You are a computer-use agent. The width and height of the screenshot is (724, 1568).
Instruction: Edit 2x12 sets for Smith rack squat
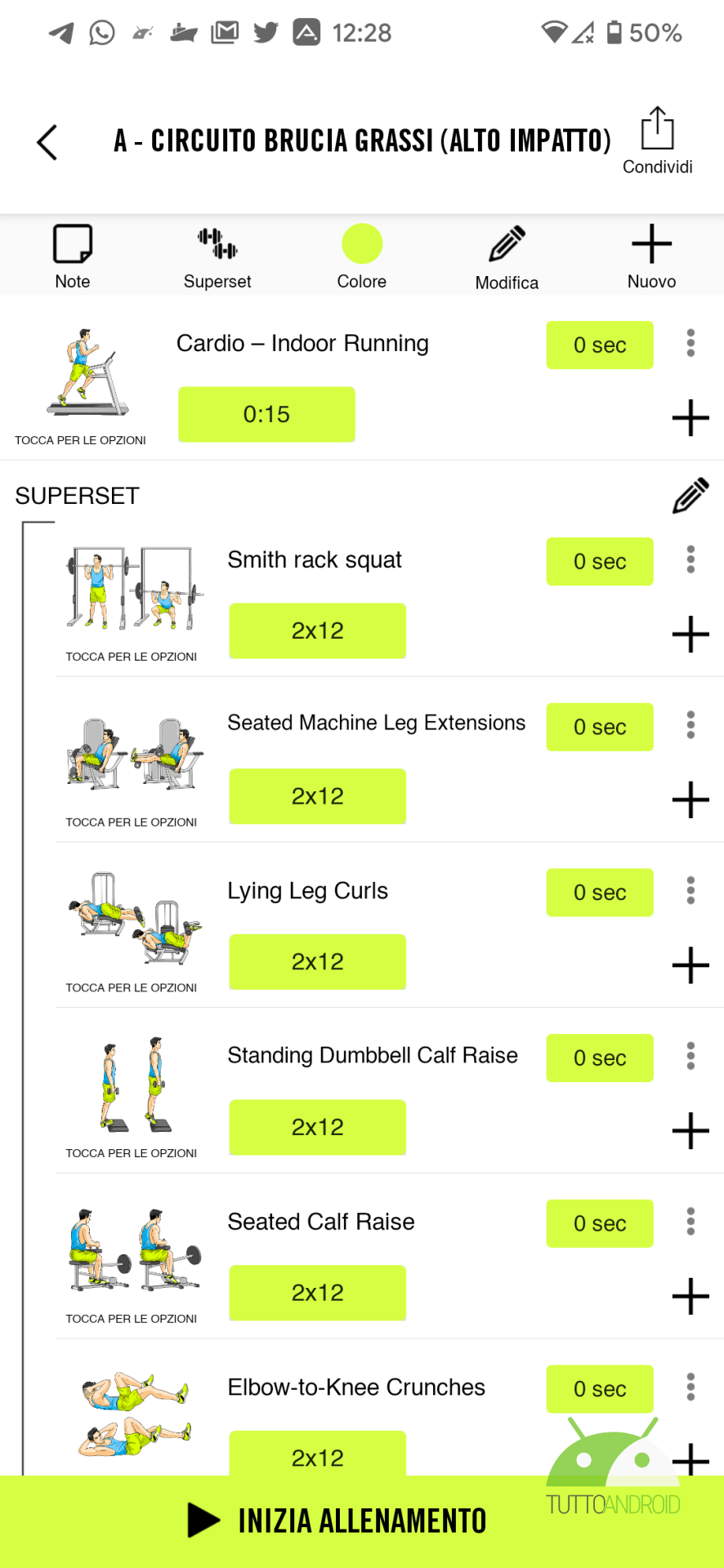[x=317, y=631]
